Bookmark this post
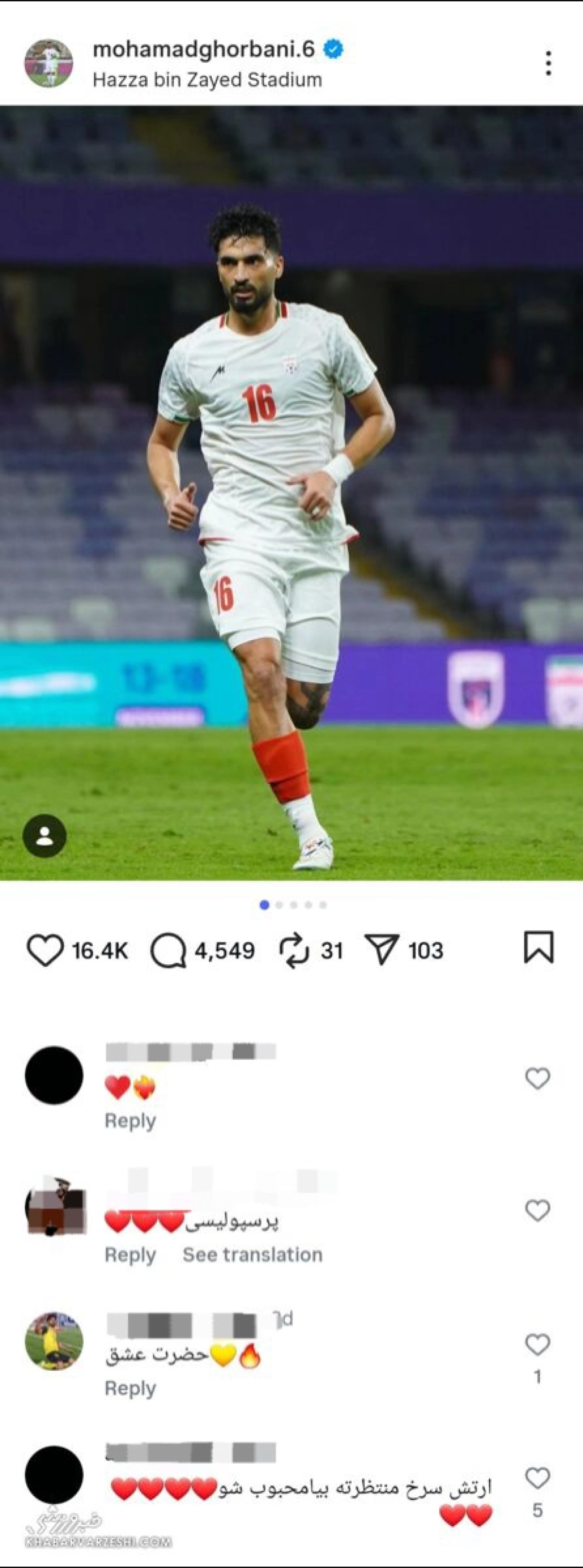Screen dimensions: 583x1568 [x=539, y=948]
